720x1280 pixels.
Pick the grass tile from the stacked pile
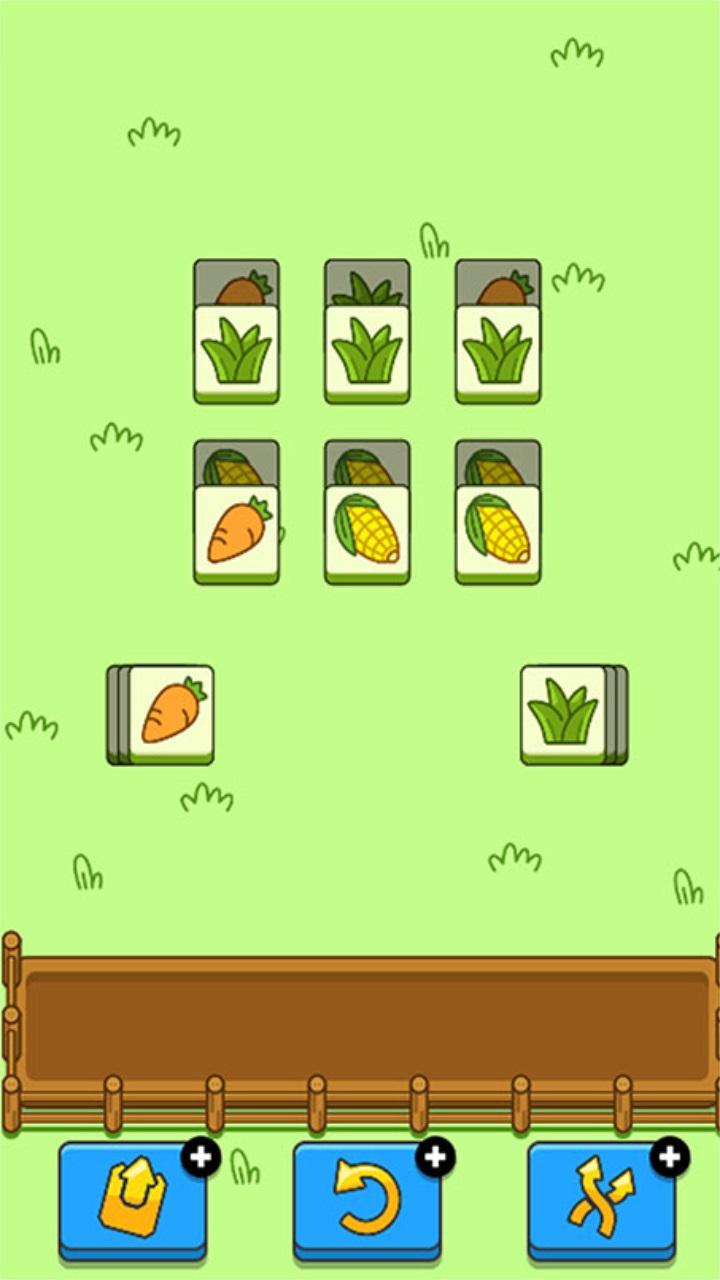click(563, 712)
